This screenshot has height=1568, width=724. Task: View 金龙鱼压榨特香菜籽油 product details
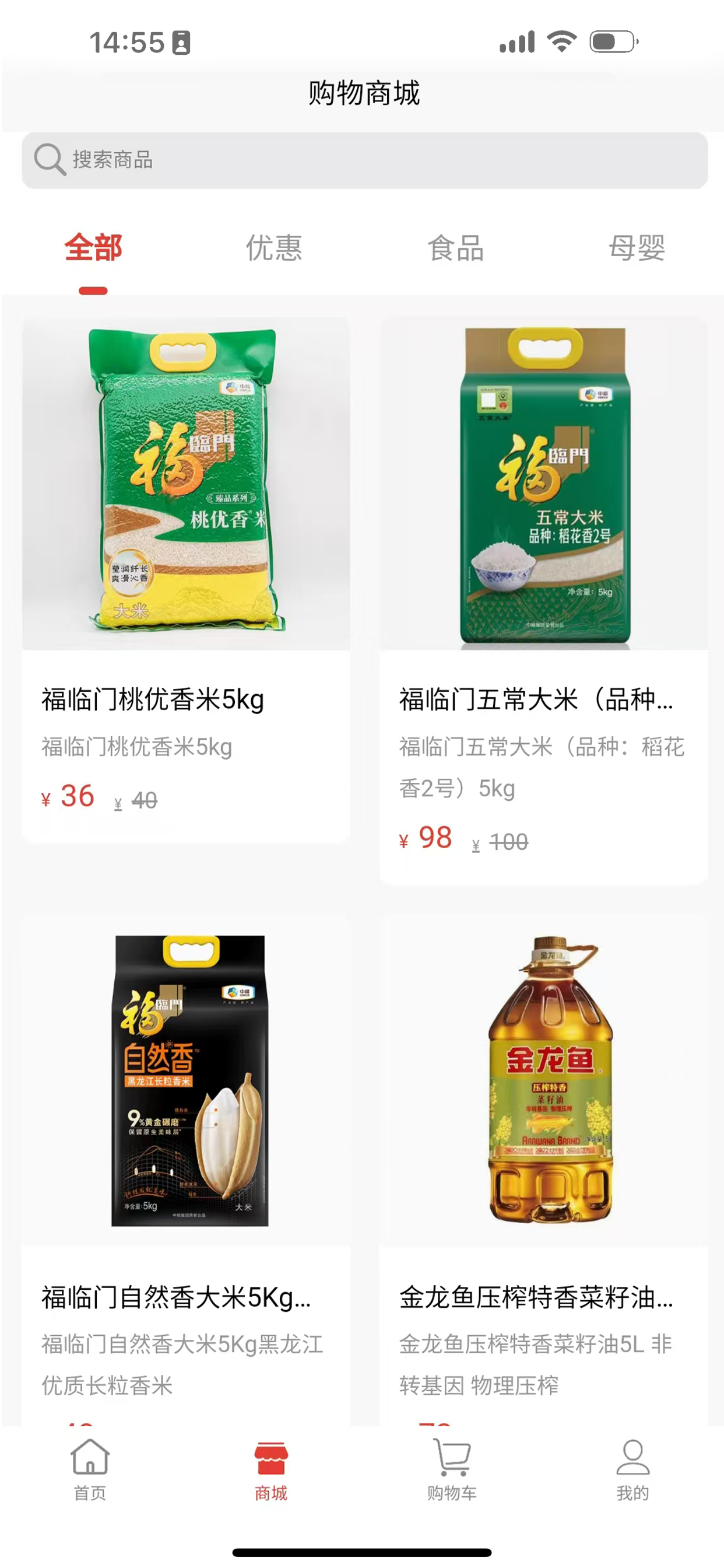coord(543,1157)
